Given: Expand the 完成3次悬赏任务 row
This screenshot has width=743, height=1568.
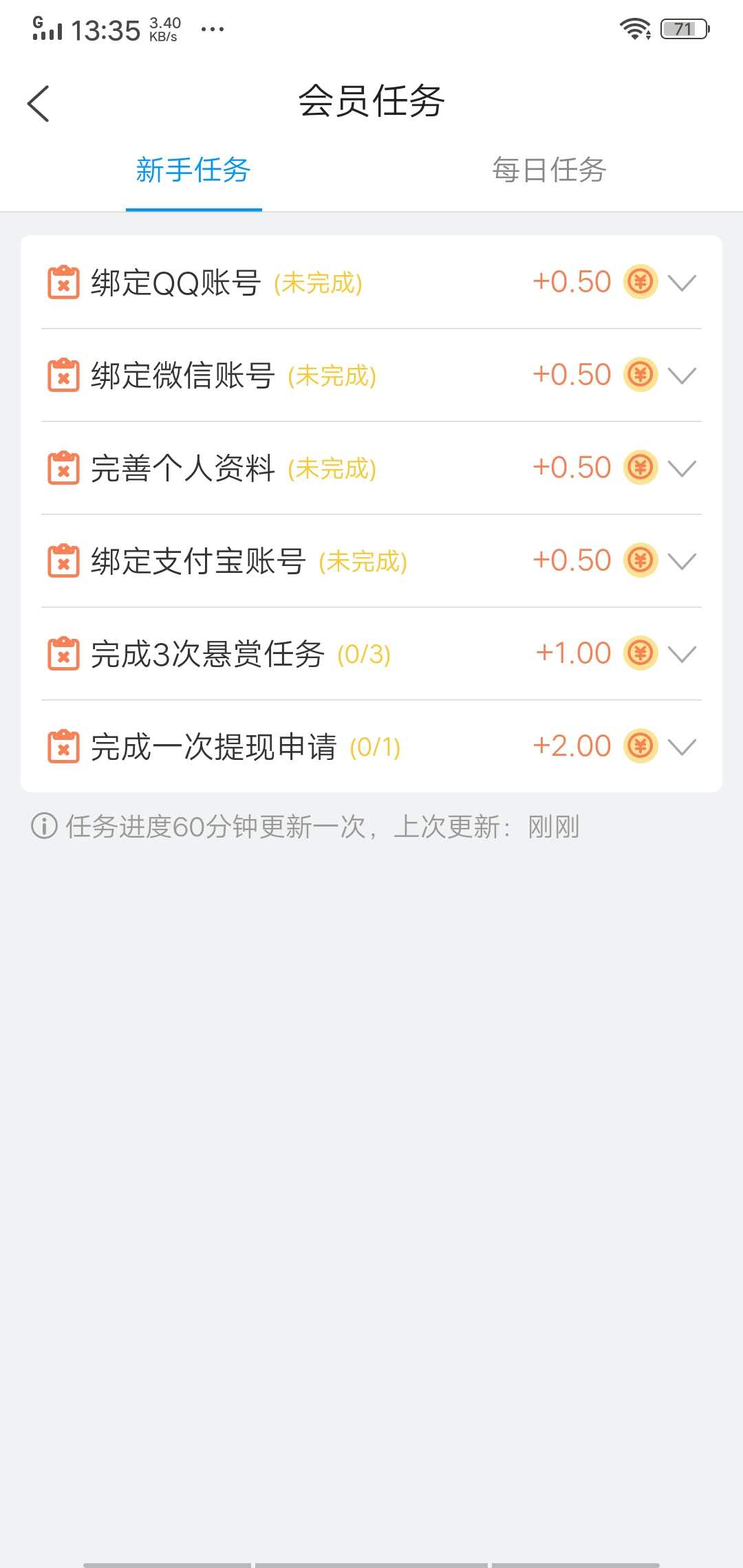Looking at the screenshot, I should 682,654.
